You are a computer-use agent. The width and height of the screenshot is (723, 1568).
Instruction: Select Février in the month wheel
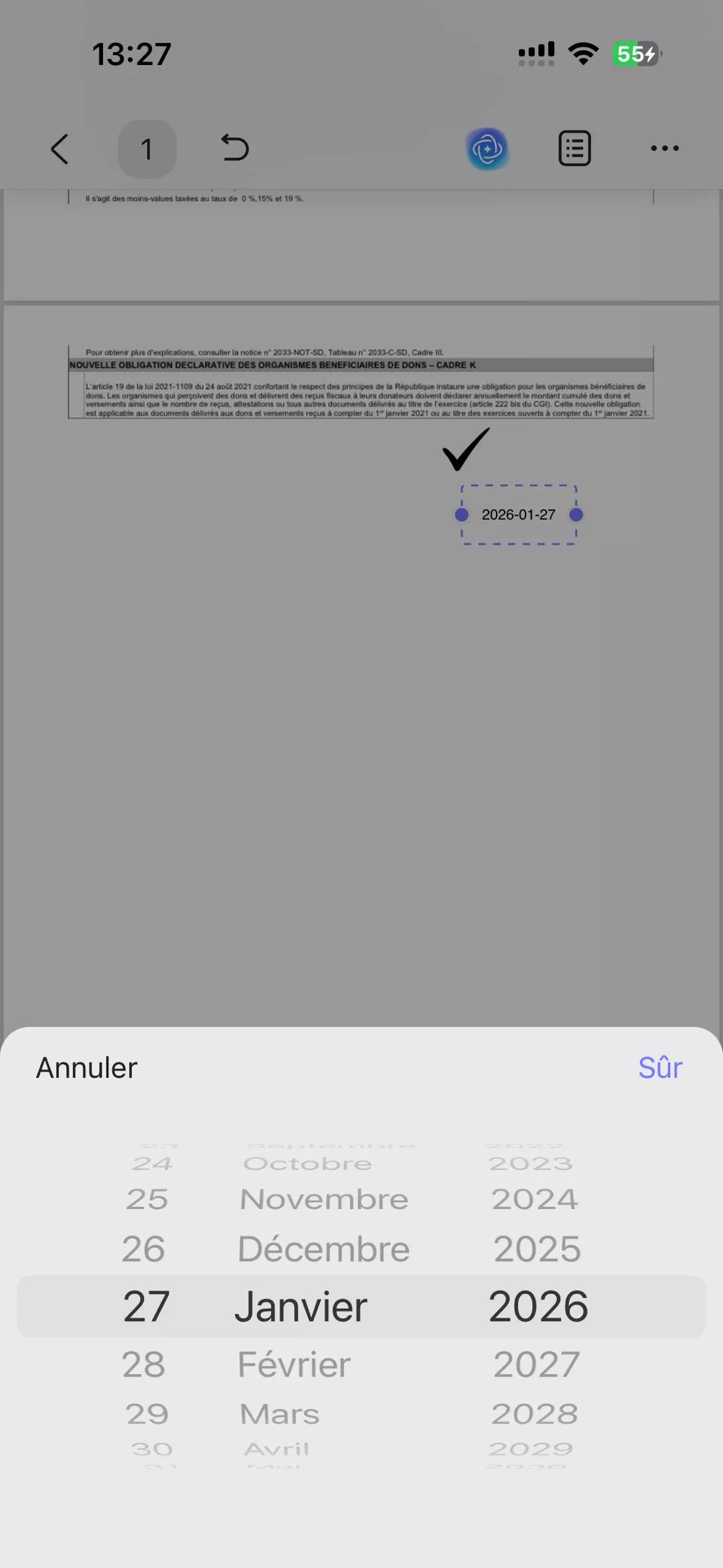coord(295,1364)
